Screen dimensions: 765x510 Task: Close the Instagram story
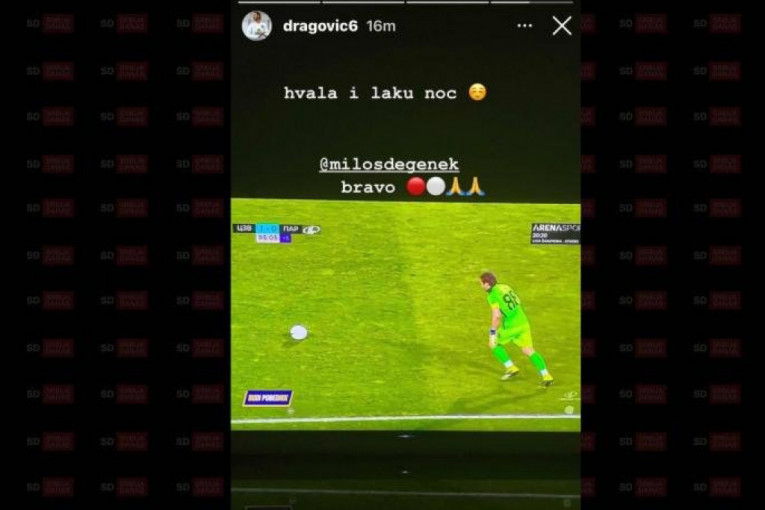(x=562, y=26)
